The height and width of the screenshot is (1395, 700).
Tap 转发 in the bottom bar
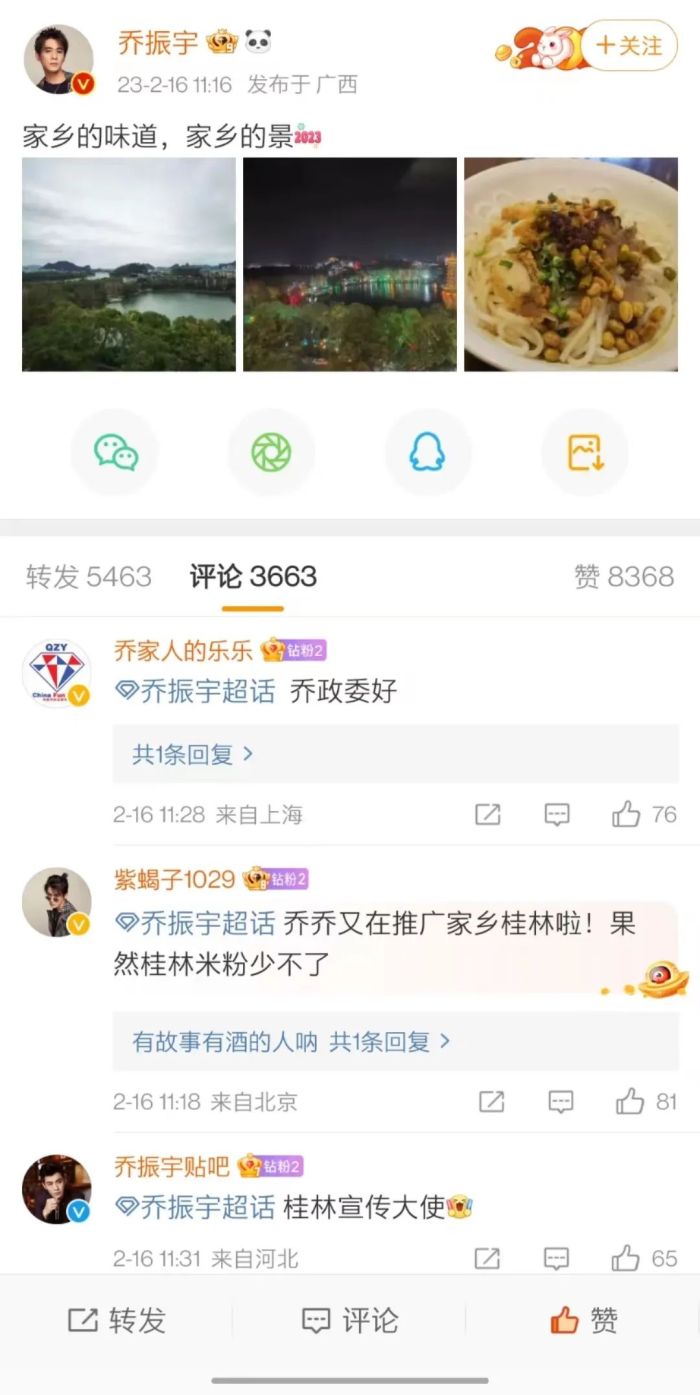coord(116,1321)
